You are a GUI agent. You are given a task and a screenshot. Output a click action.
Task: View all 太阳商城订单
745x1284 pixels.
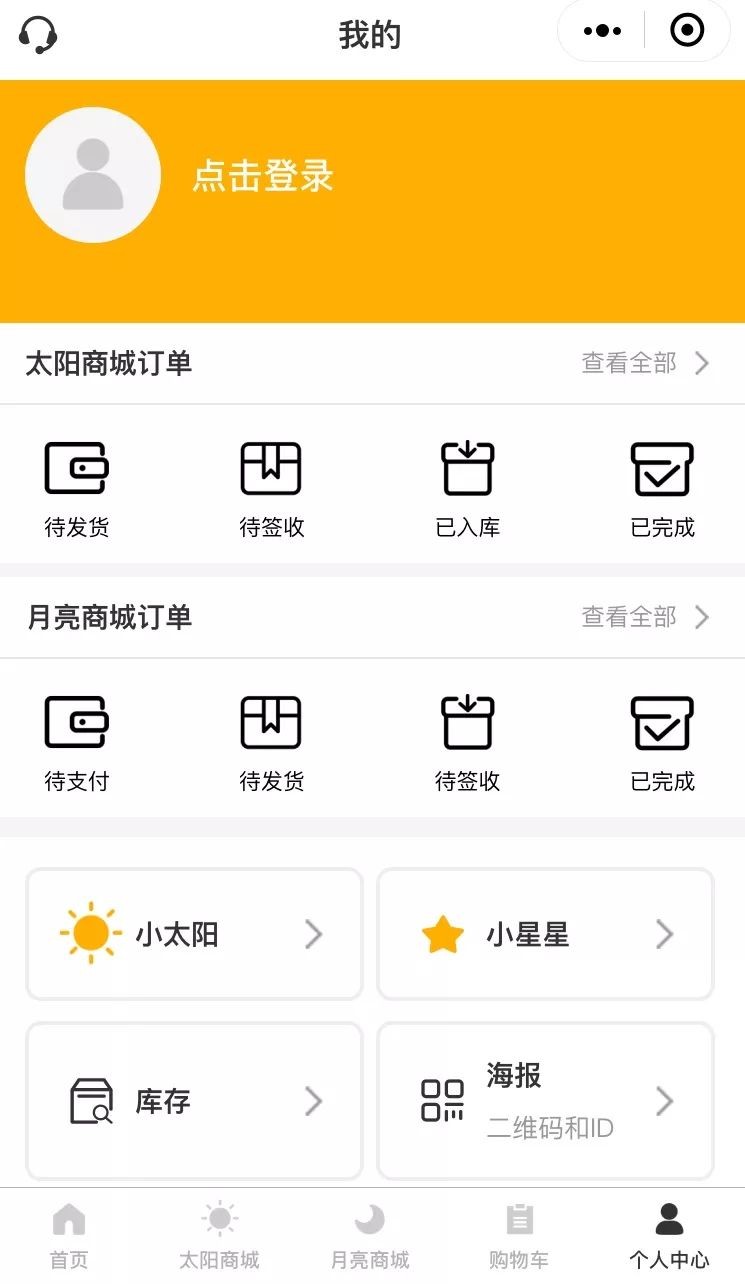point(646,363)
